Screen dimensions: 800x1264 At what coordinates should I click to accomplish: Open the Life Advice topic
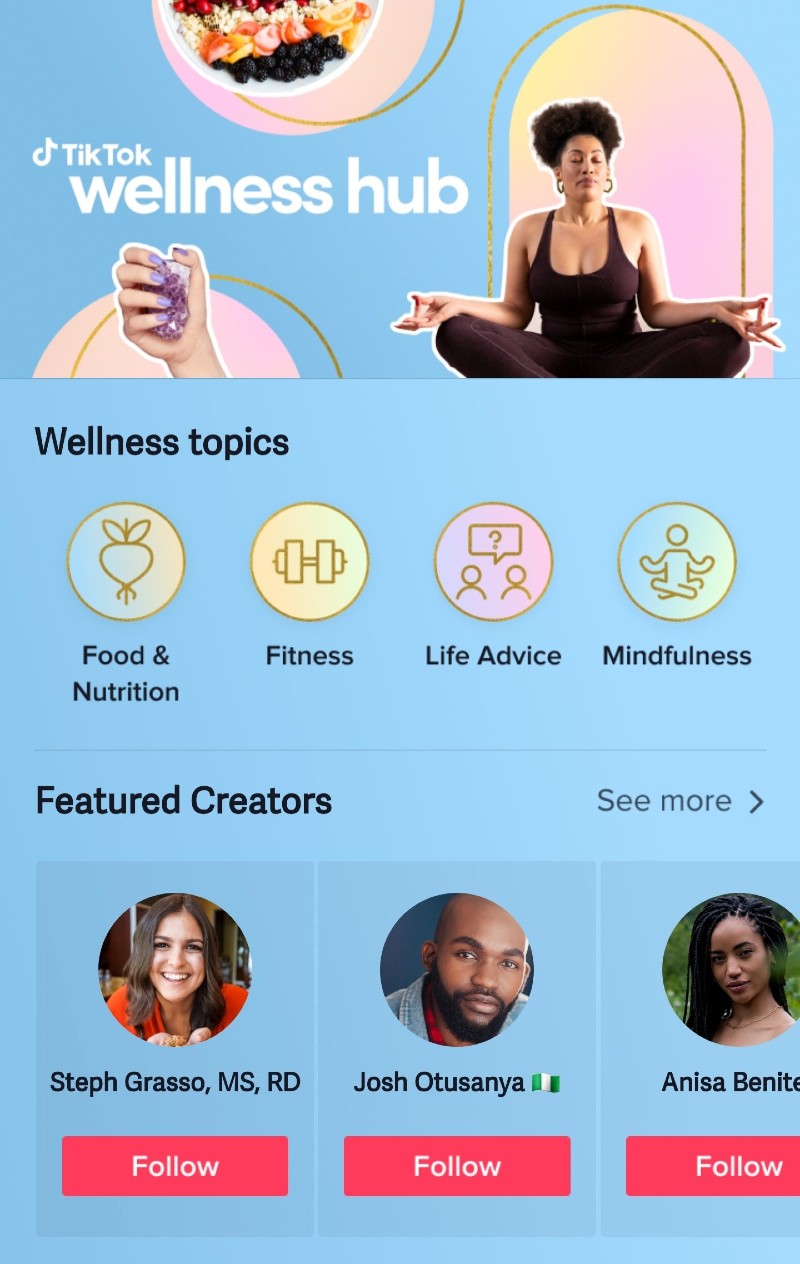(x=493, y=562)
